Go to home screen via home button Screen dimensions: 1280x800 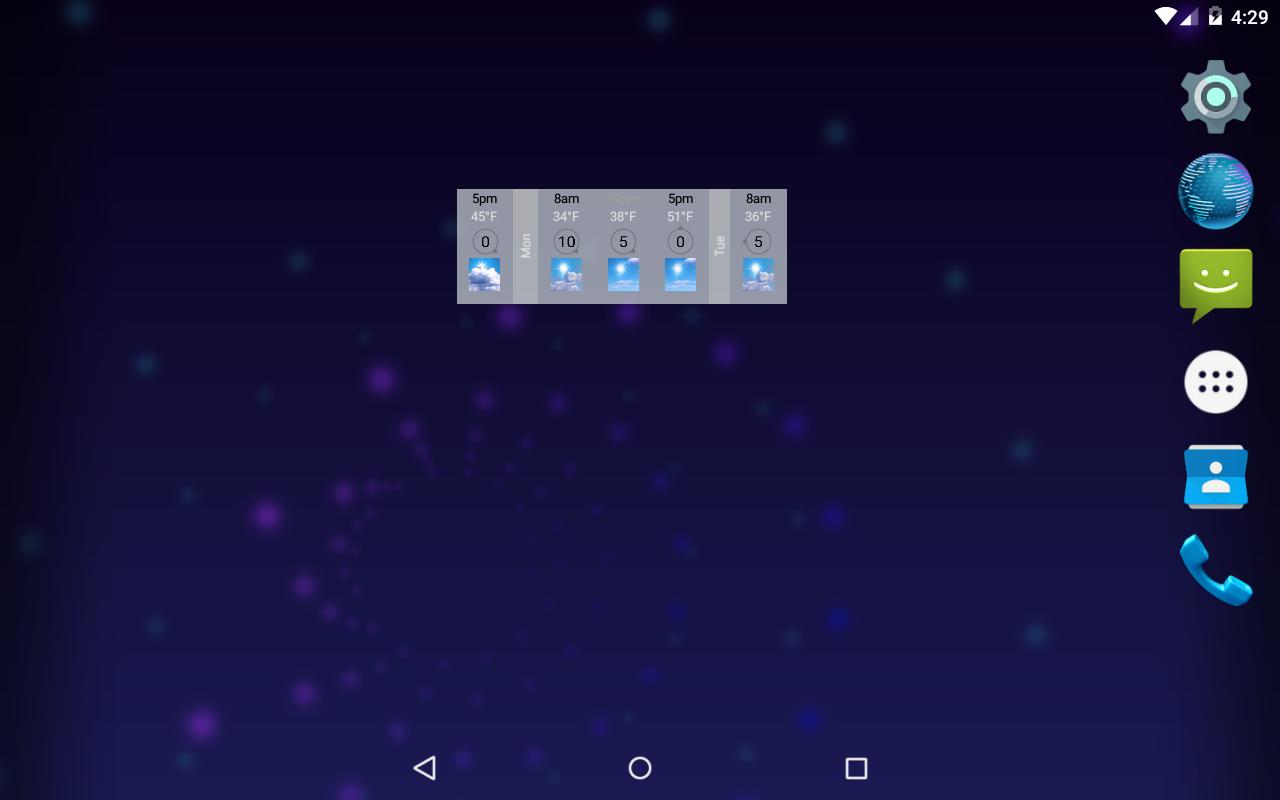coord(640,768)
